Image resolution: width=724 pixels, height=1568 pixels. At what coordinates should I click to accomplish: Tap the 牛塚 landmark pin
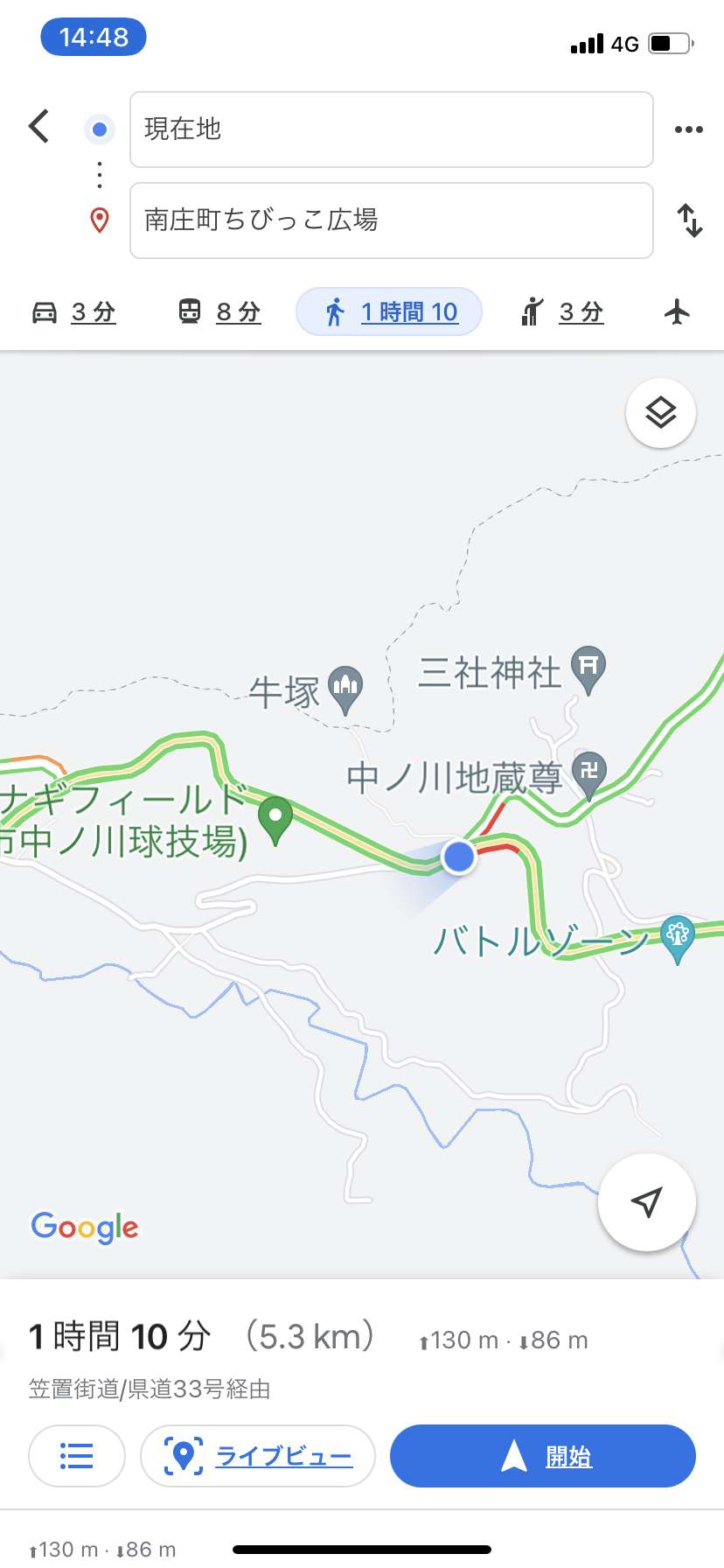(345, 689)
